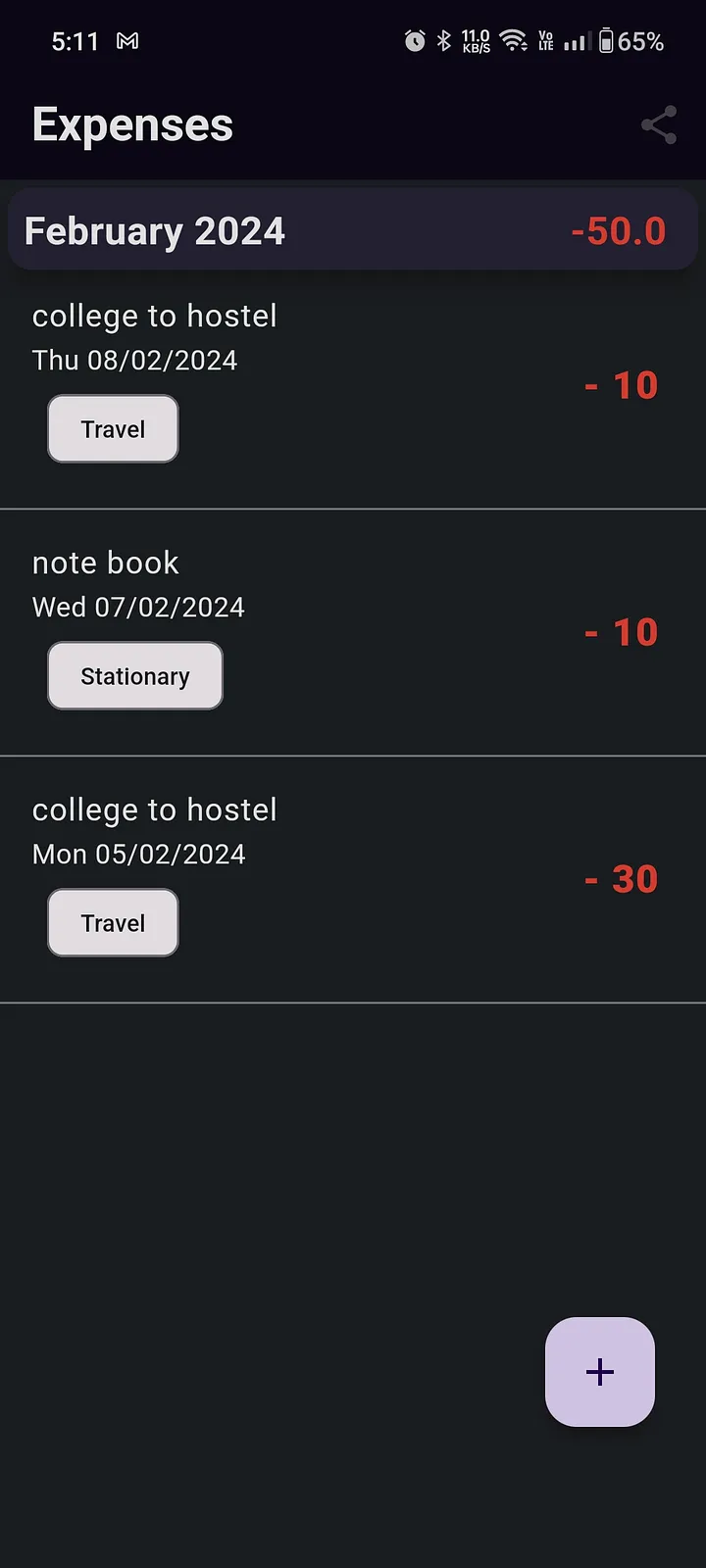Tap the Travel chip under Mon 05/02/2024

point(114,923)
